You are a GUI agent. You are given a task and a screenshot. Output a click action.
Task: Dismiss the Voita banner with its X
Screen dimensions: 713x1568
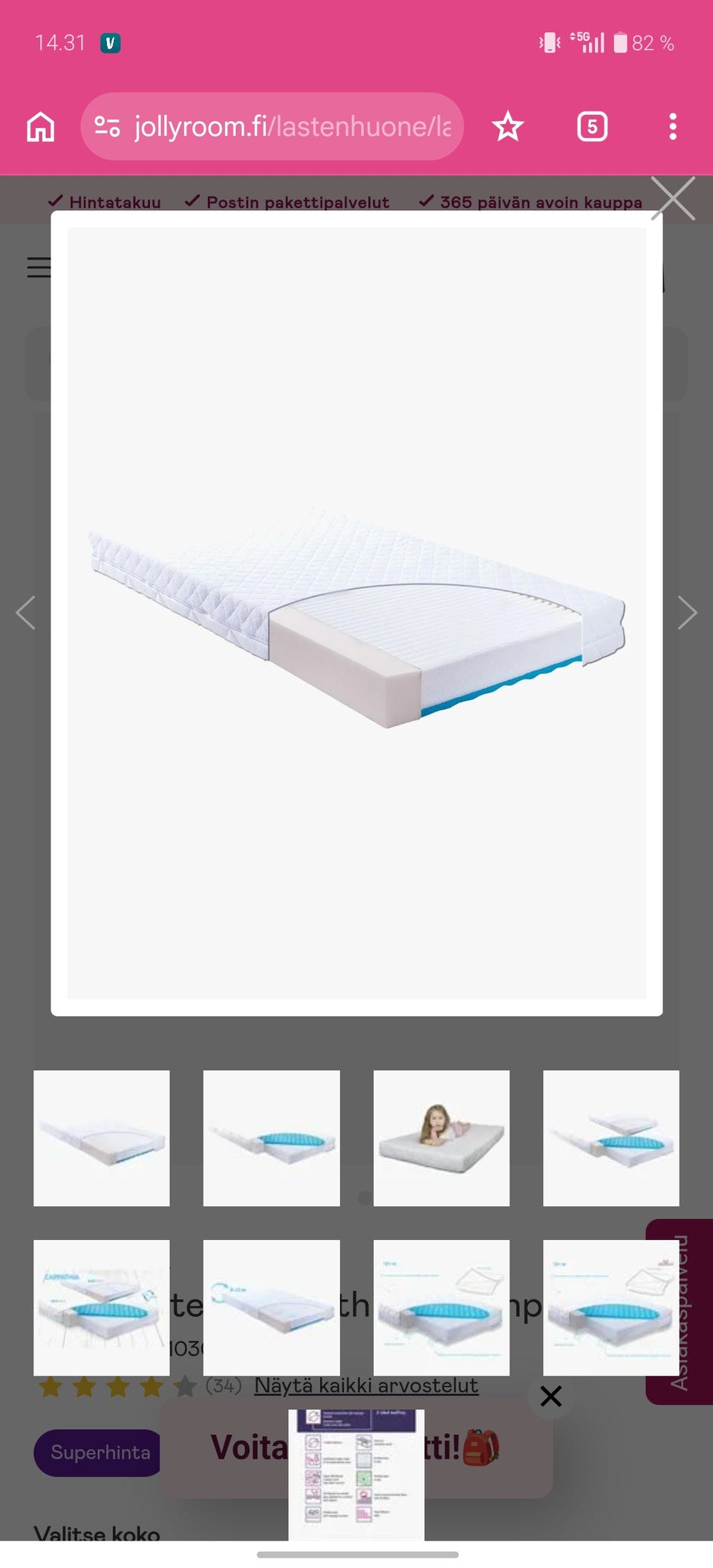pos(551,1396)
